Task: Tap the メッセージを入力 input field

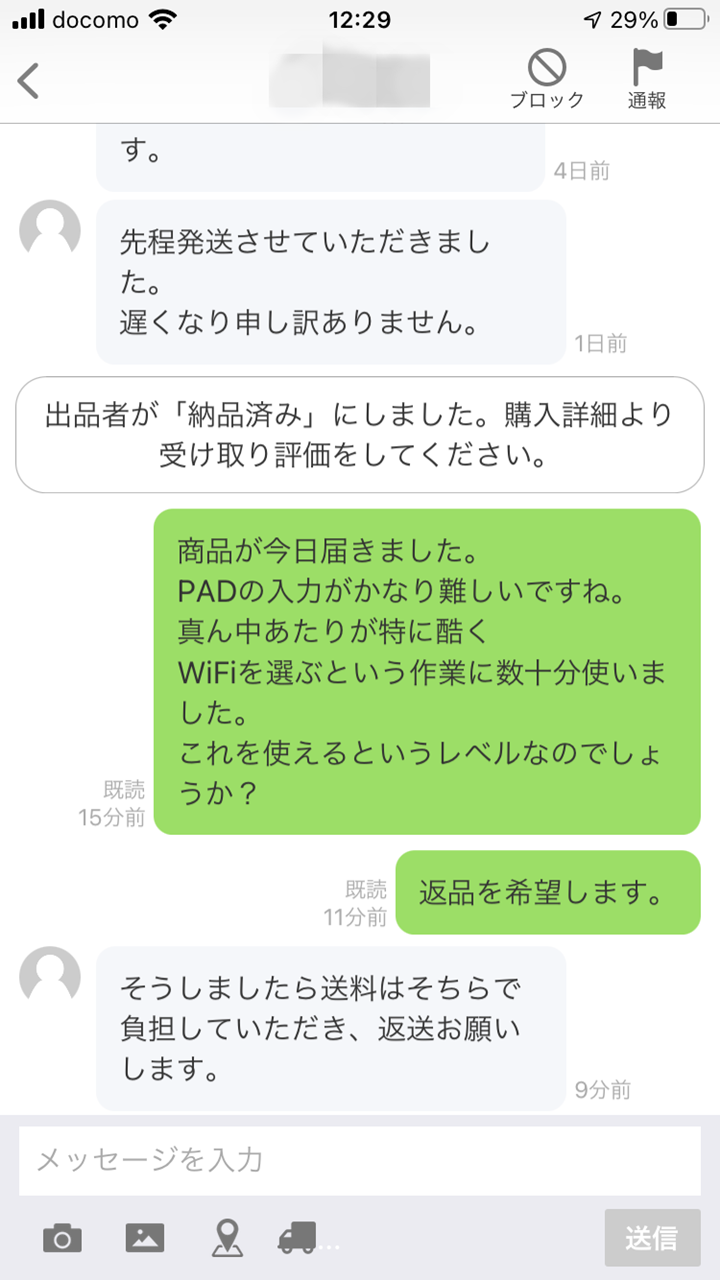Action: (360, 1161)
